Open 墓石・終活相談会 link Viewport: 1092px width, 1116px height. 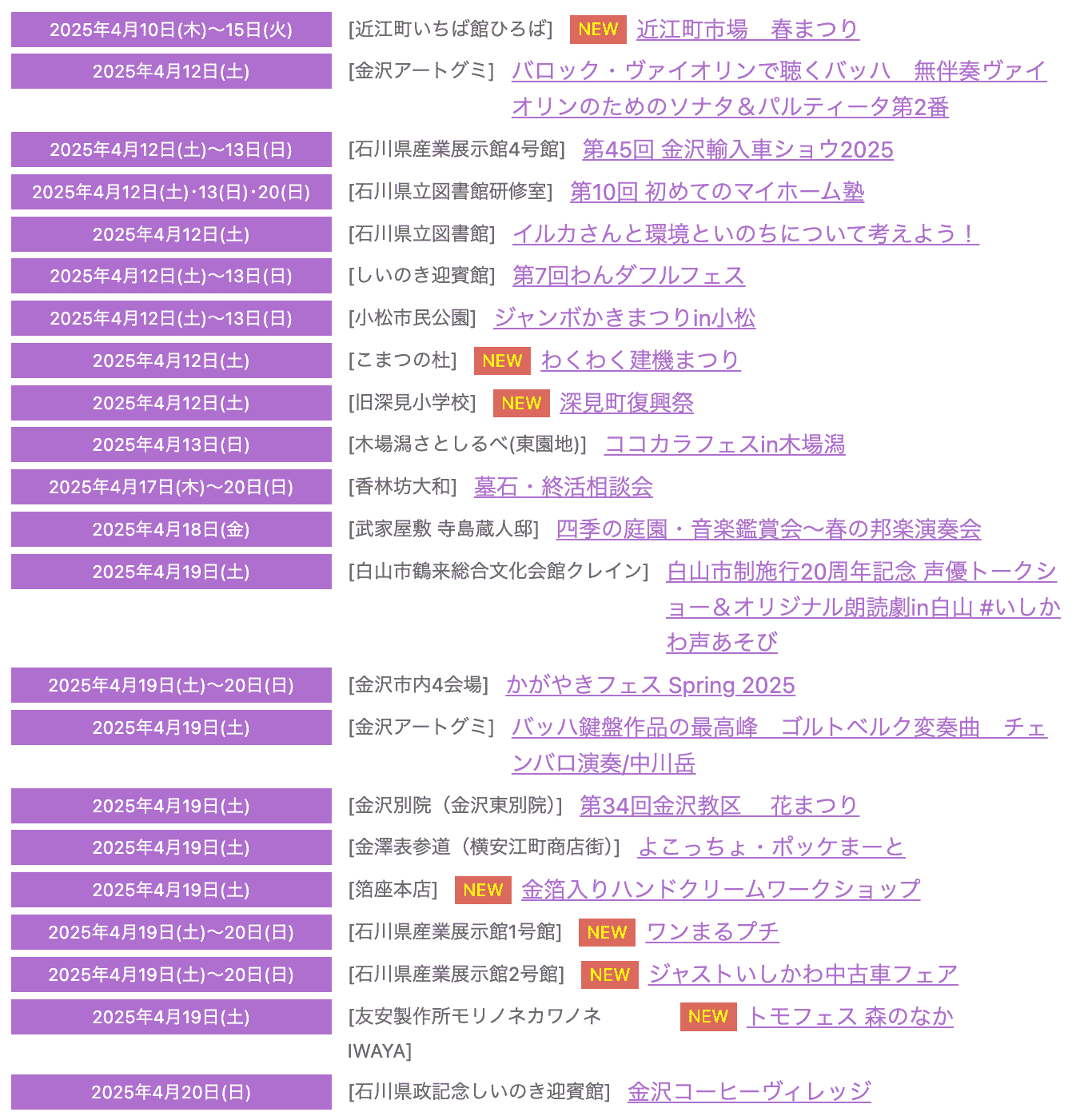coord(563,487)
